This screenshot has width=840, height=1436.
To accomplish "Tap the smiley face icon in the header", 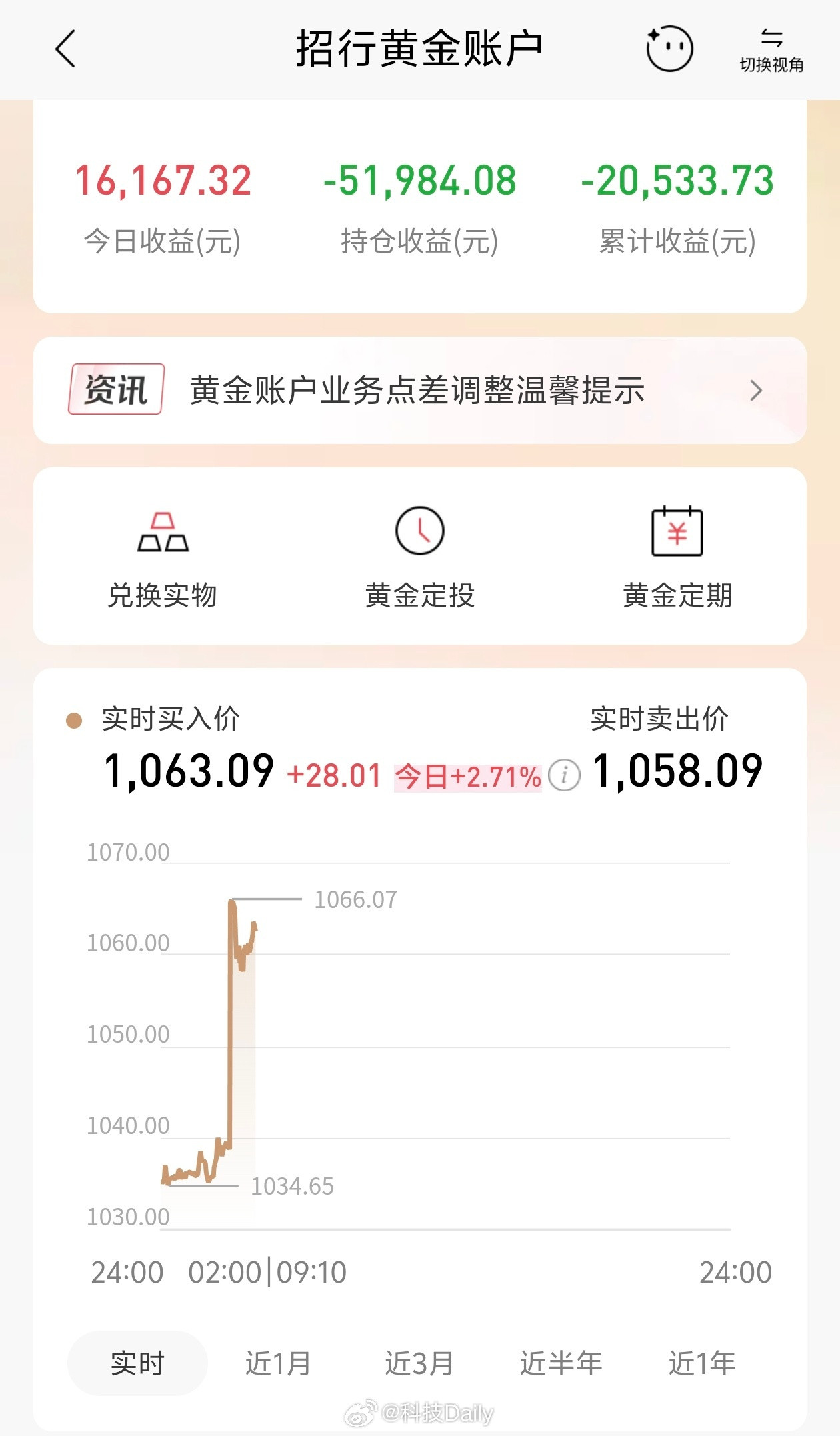I will (x=669, y=49).
